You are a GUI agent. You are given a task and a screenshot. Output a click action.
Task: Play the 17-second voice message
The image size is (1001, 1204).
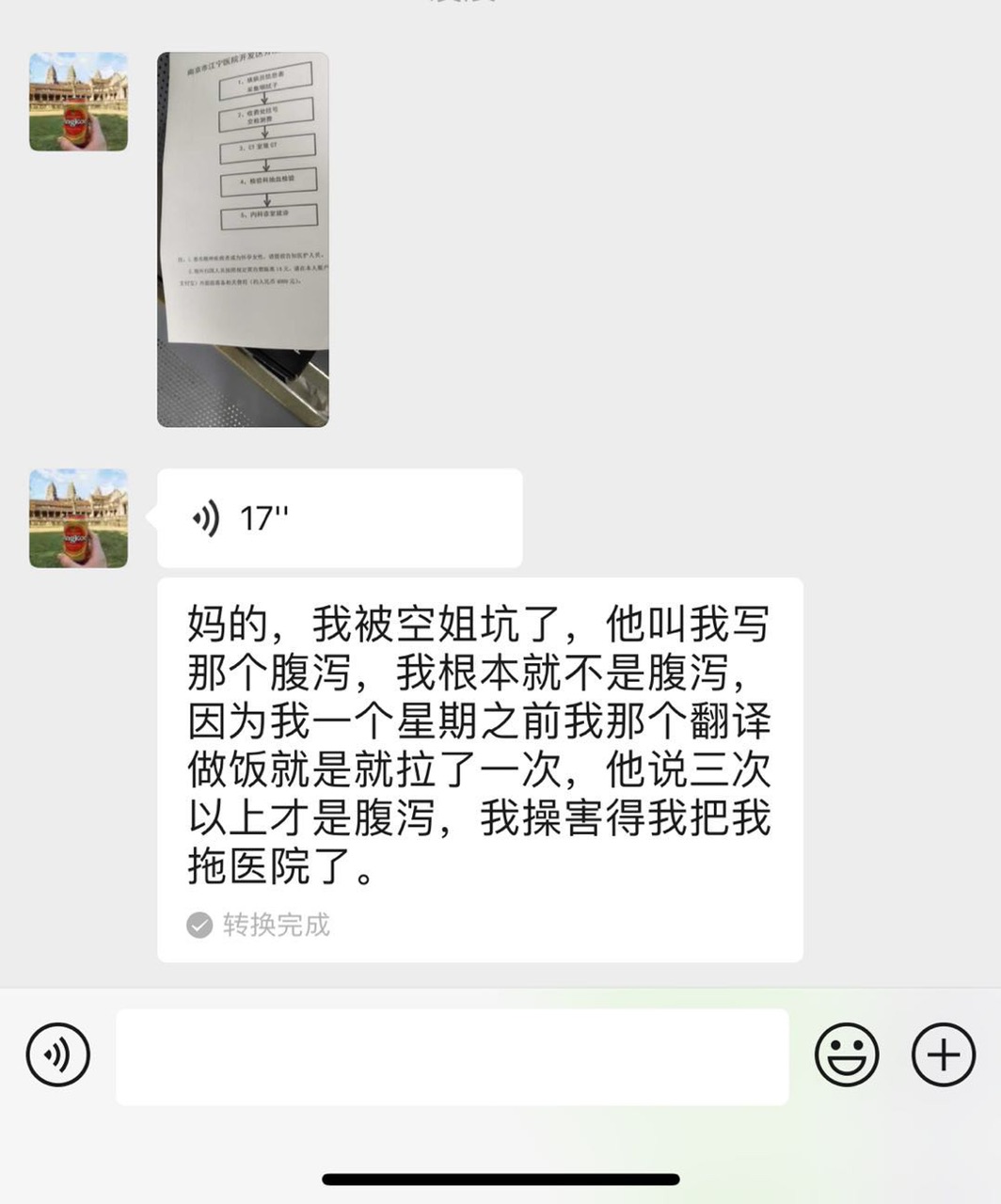(339, 518)
